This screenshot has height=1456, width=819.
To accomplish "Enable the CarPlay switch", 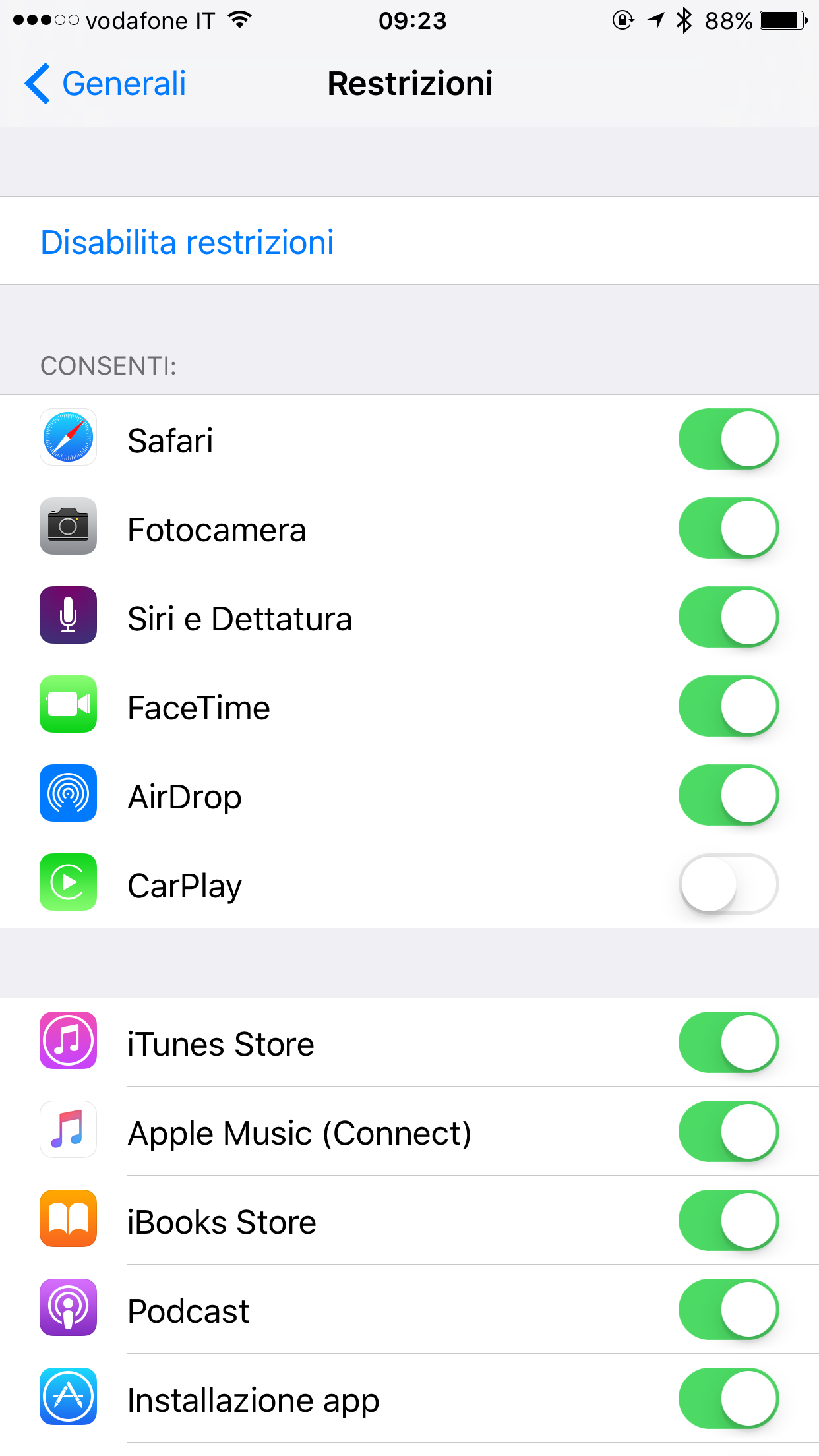I will [728, 884].
